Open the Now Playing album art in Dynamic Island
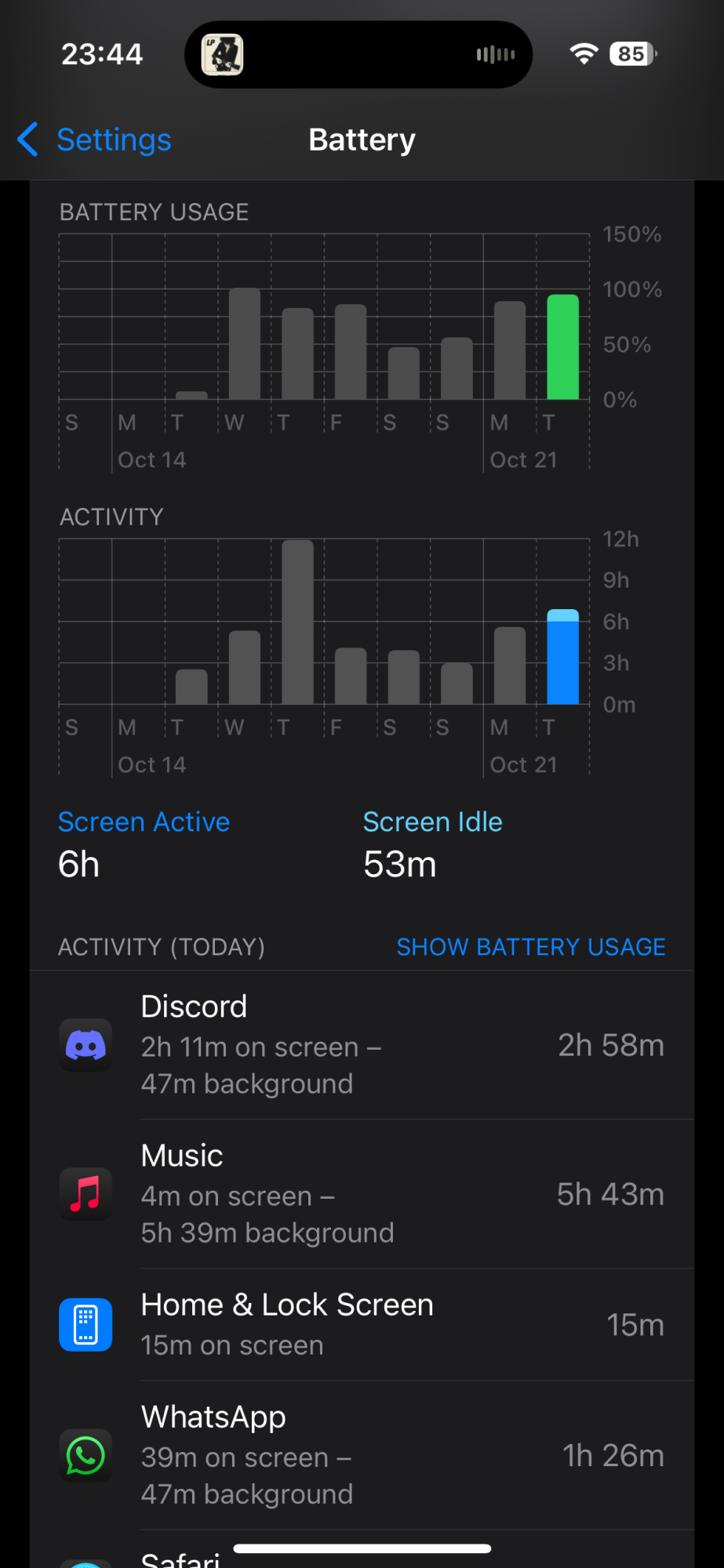The width and height of the screenshot is (724, 1568). tap(222, 55)
